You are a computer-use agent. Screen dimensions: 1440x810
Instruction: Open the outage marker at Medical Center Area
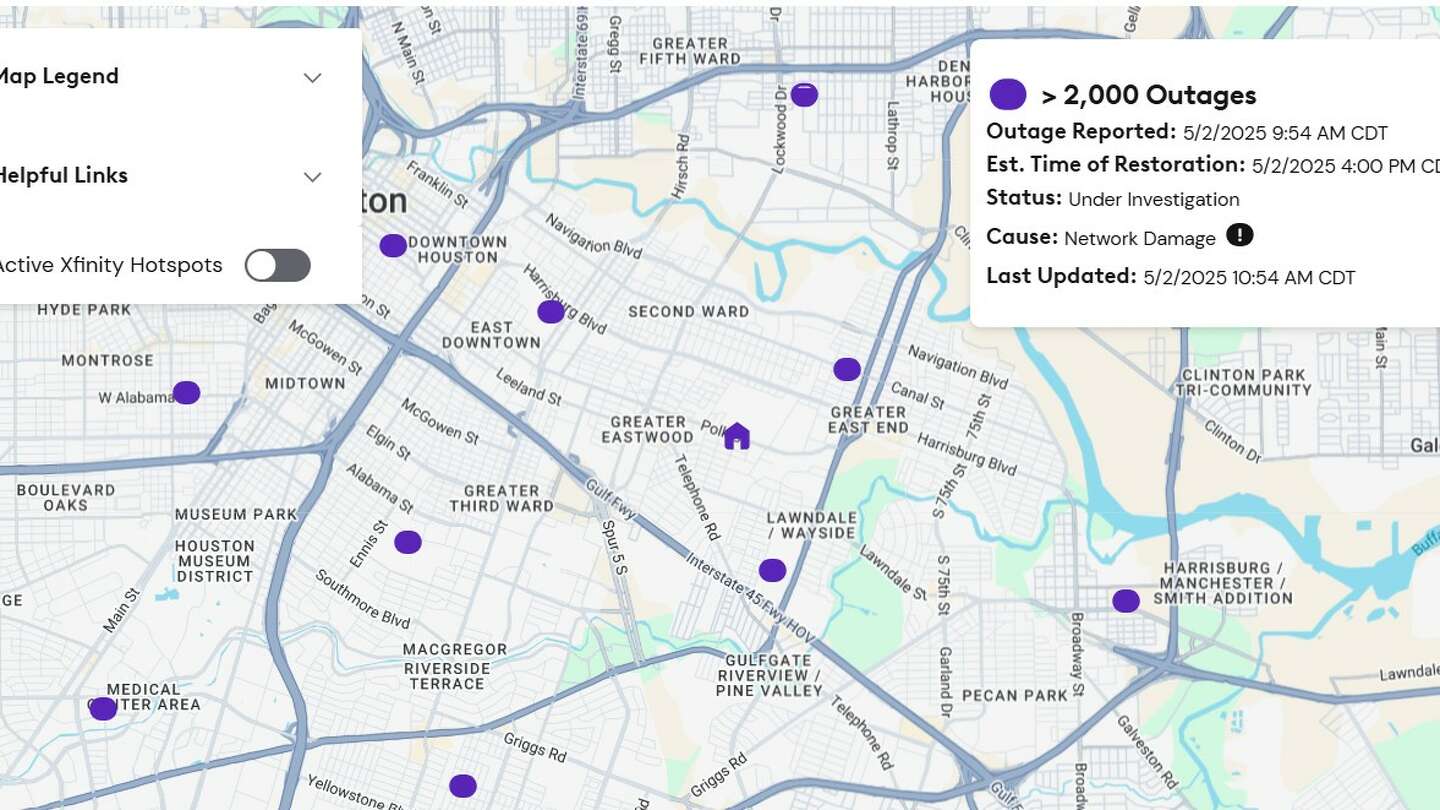tap(103, 709)
